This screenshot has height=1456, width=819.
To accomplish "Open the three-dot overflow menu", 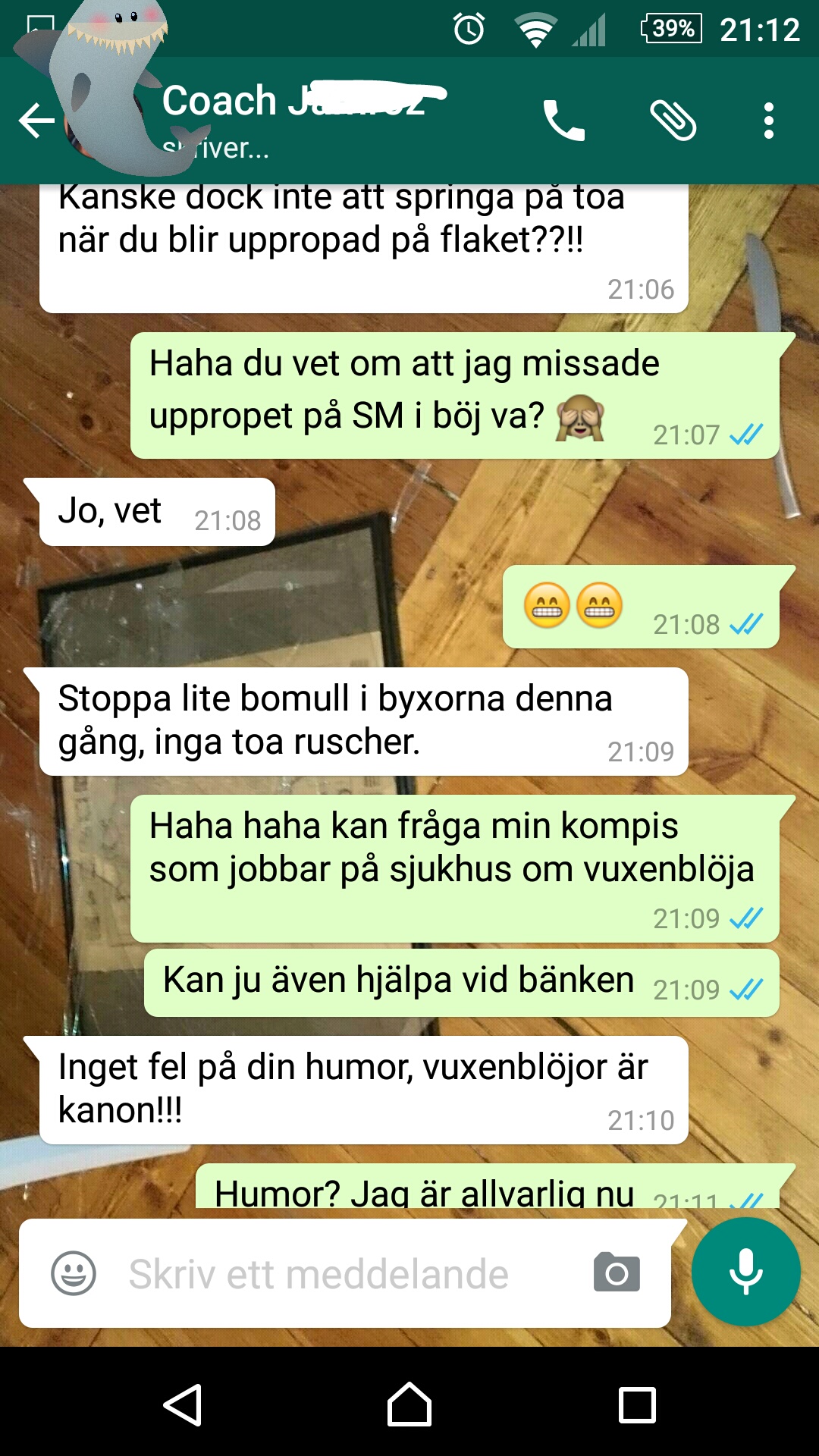I will pyautogui.click(x=769, y=121).
